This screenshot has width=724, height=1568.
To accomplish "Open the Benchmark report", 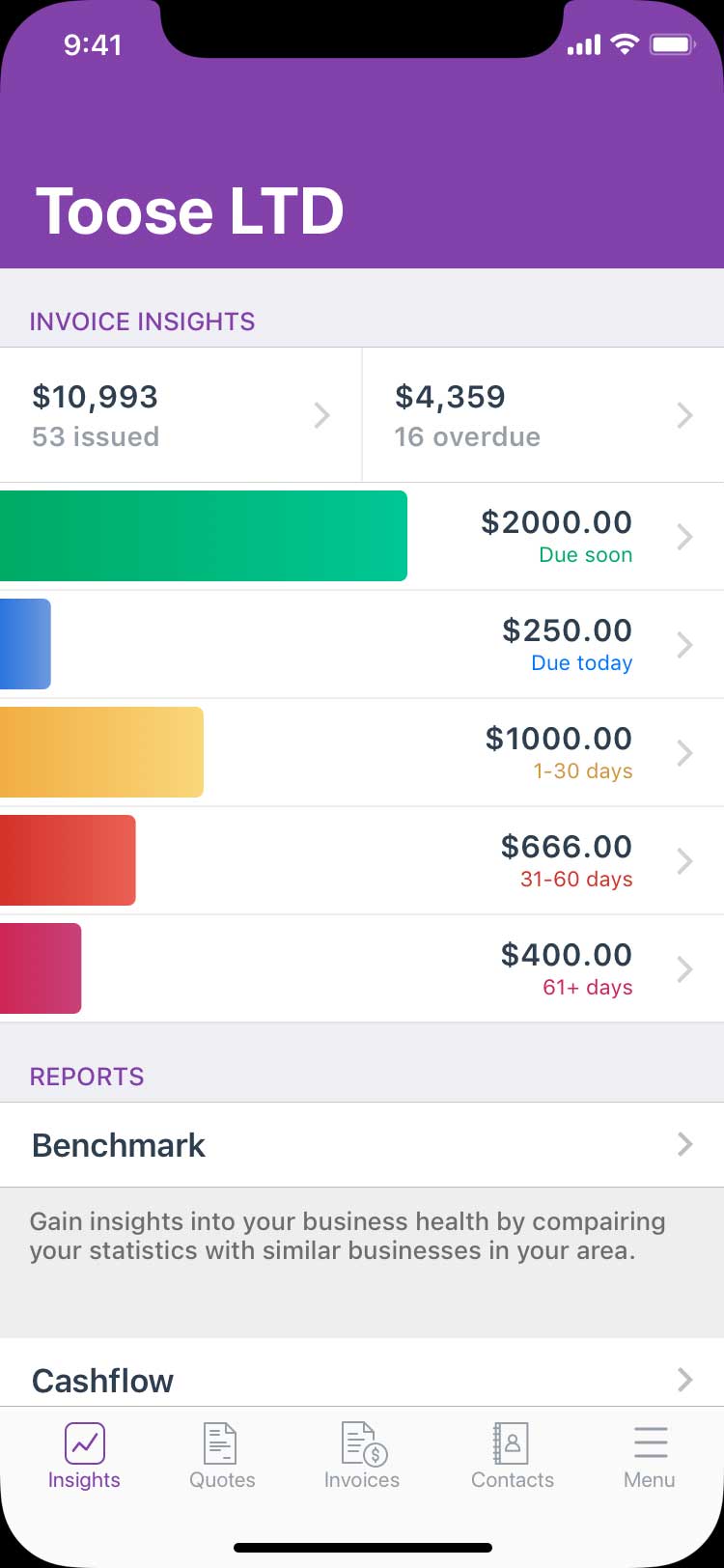I will pyautogui.click(x=362, y=1145).
